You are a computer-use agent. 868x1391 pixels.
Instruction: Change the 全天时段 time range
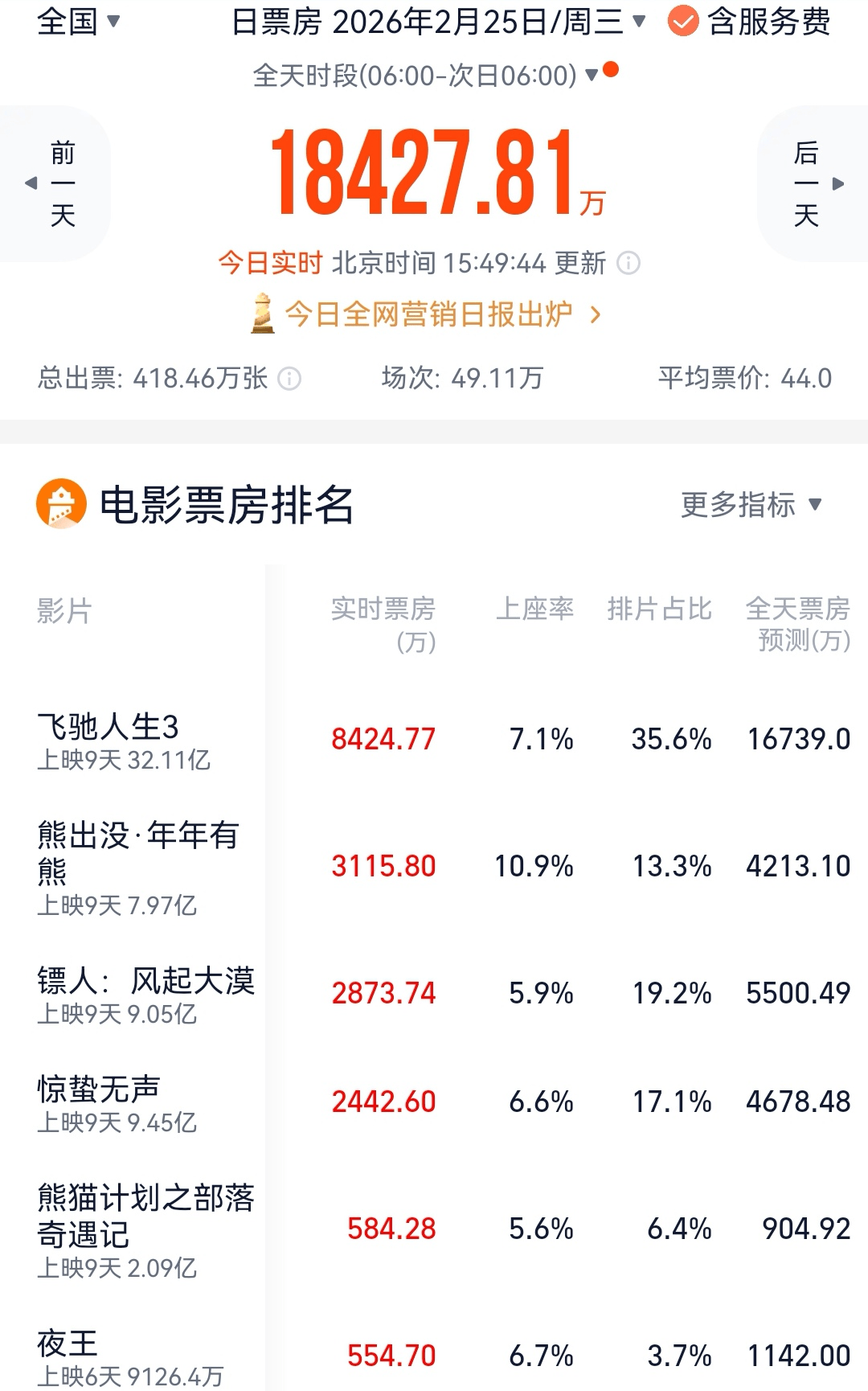(426, 76)
